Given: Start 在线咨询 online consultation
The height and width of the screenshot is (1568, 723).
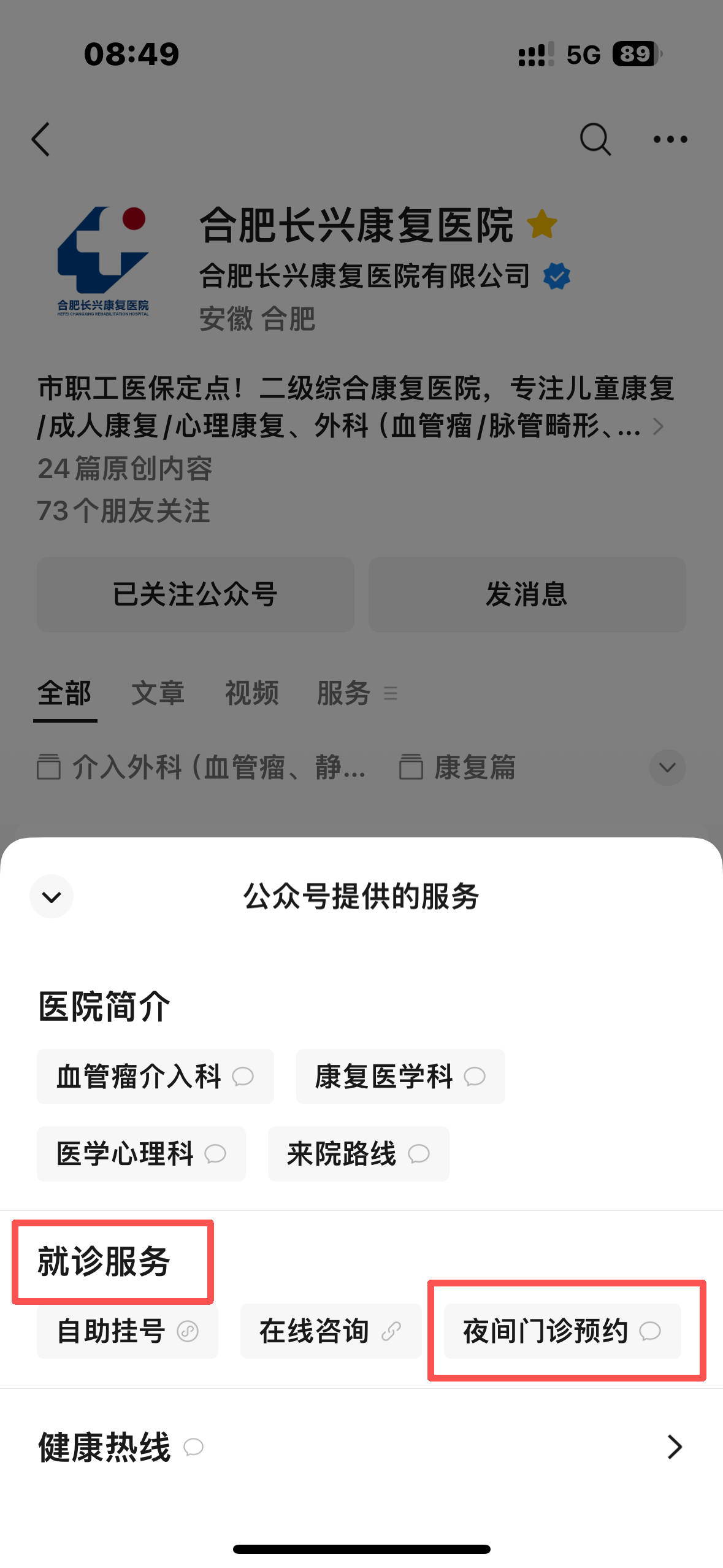Looking at the screenshot, I should 330,1331.
